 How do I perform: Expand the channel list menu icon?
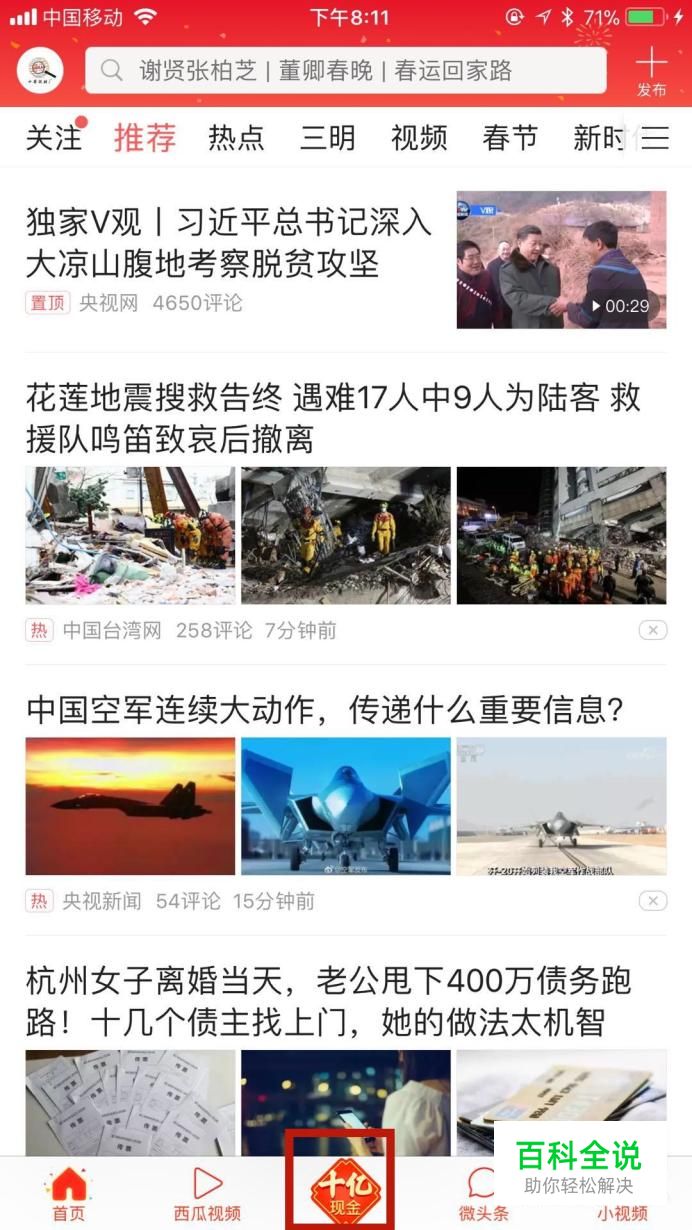coord(655,138)
